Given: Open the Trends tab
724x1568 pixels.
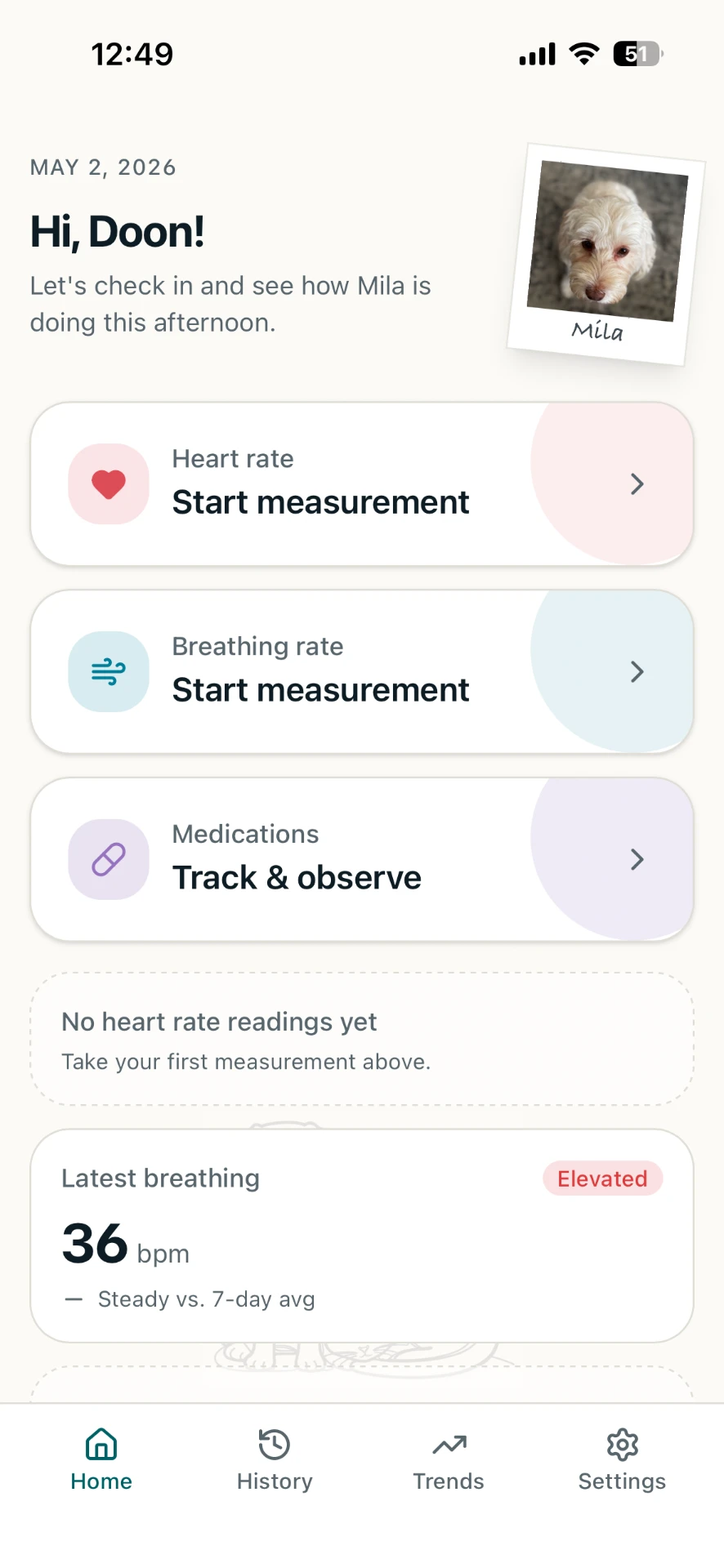Looking at the screenshot, I should coord(449,1459).
